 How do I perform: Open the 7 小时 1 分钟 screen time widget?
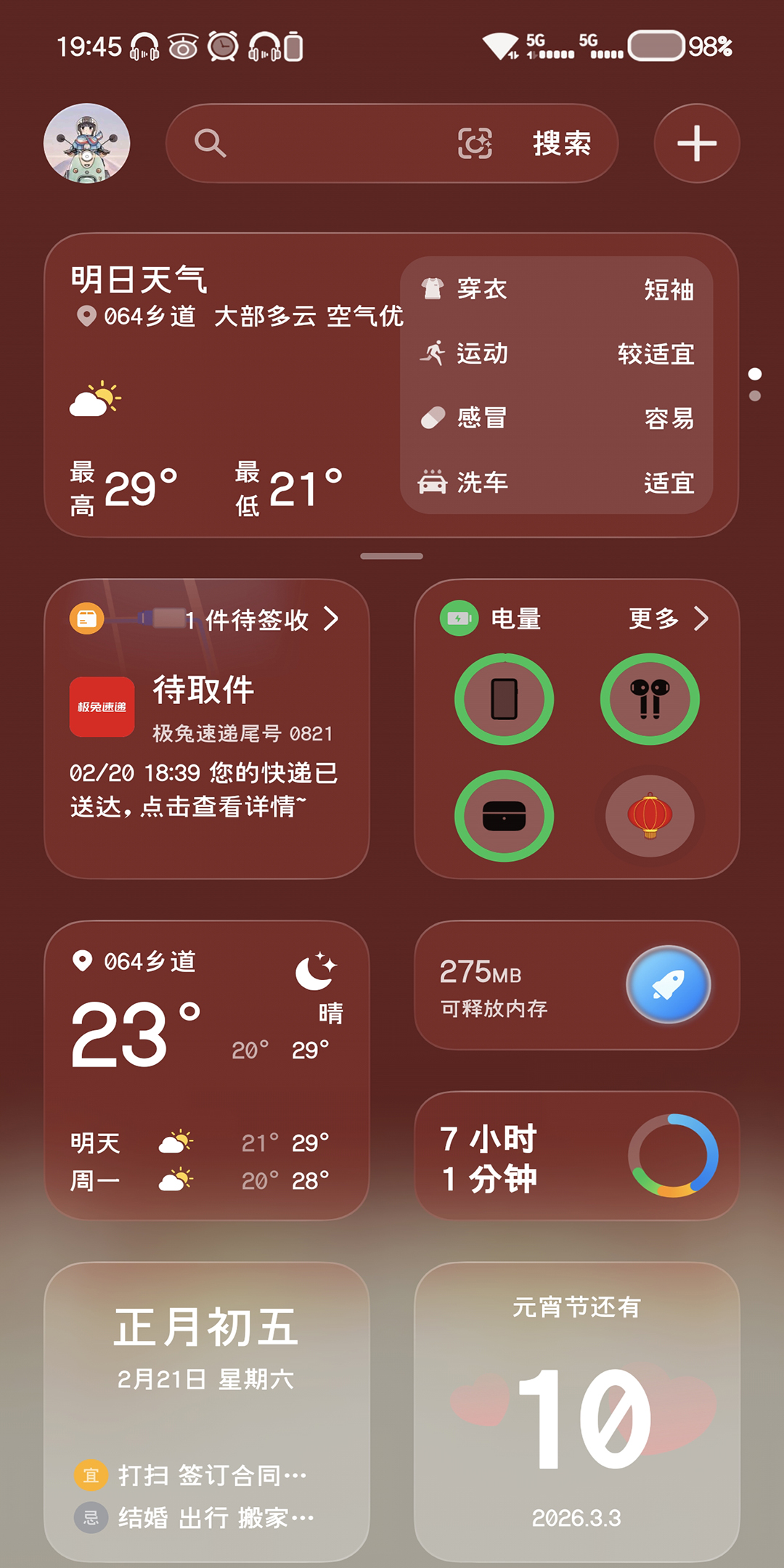coord(577,1156)
